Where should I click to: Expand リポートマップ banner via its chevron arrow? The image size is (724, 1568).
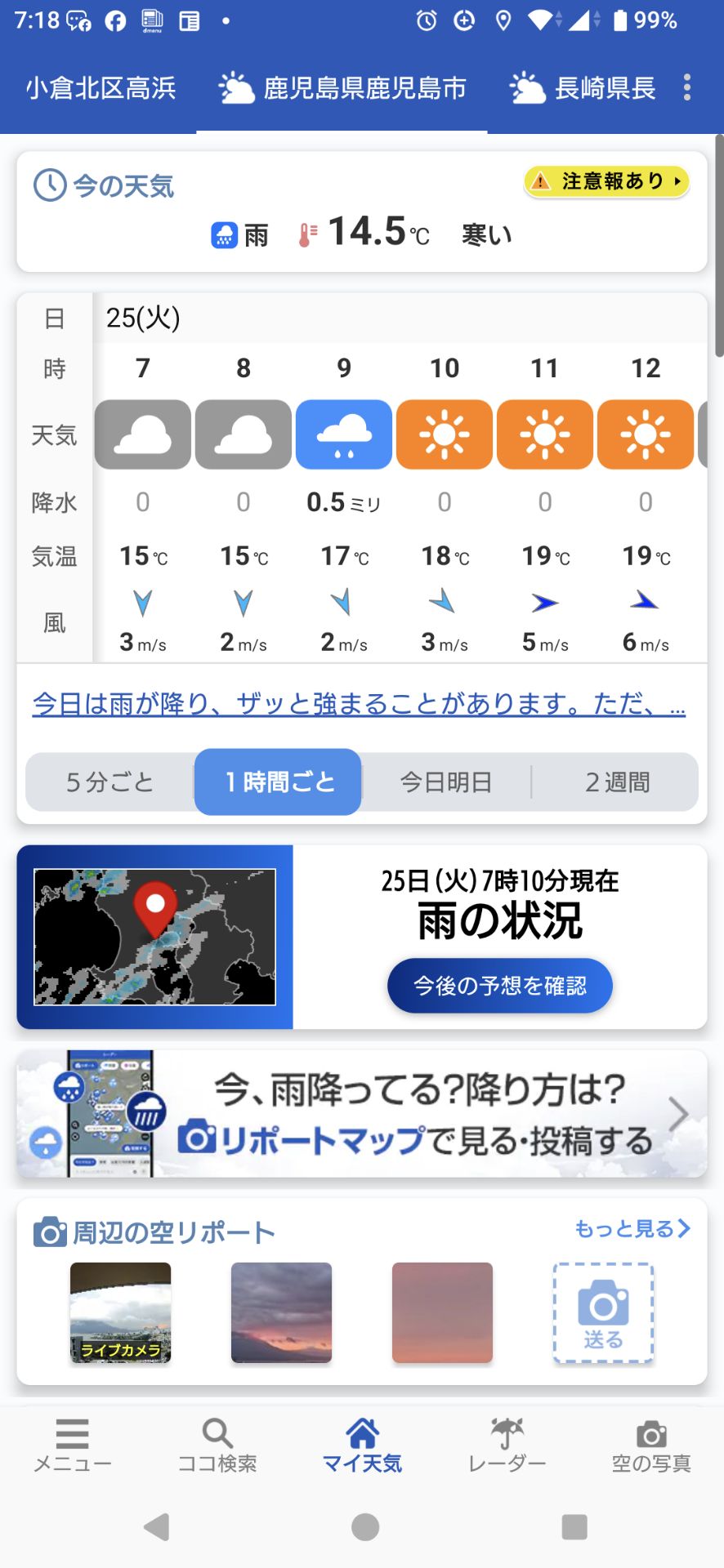(677, 1113)
